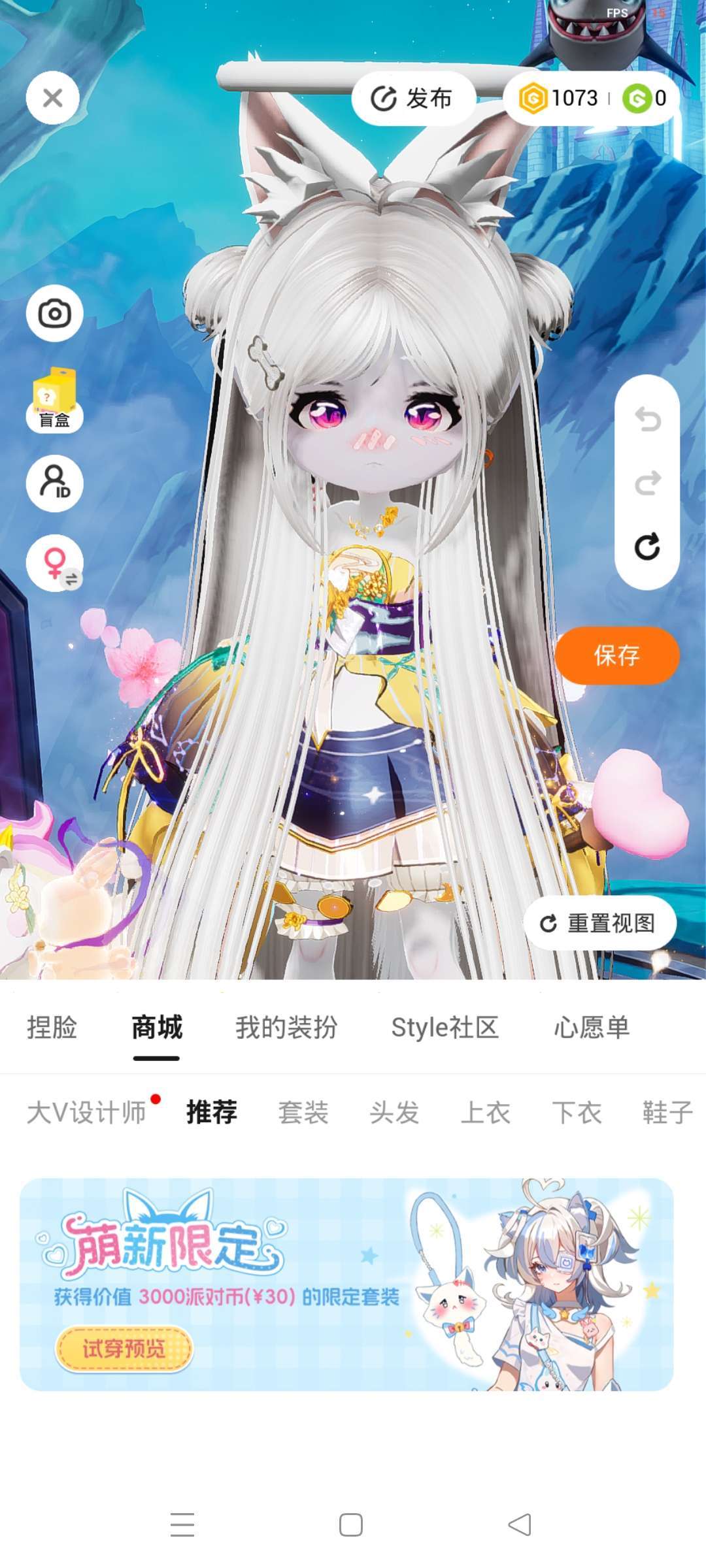
Task: Select the 大V设计师 category
Action: click(86, 1113)
